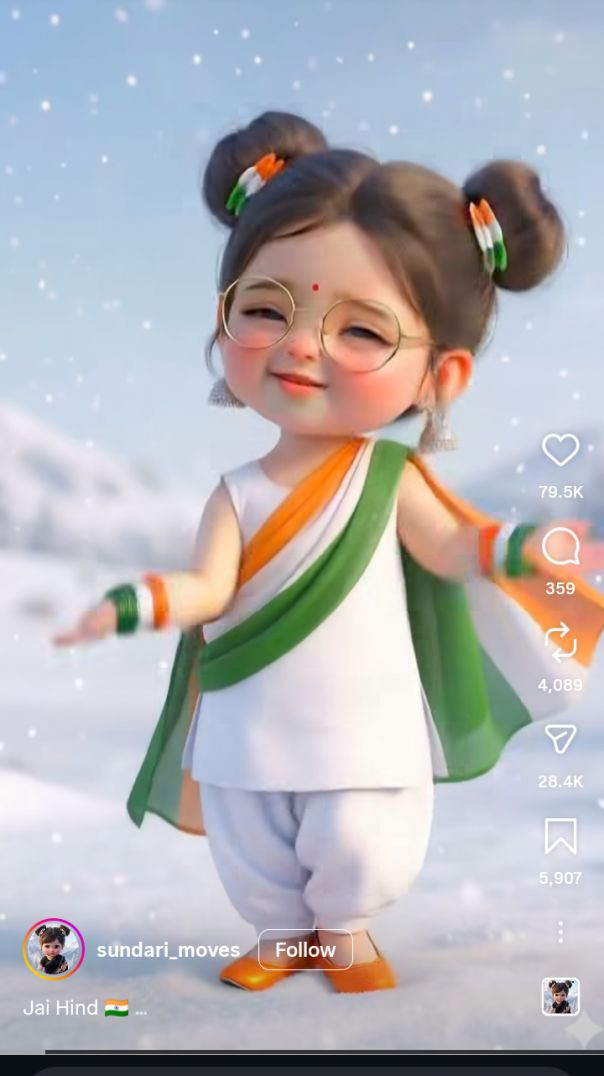Image resolution: width=604 pixels, height=1076 pixels.
Task: Repost this reel
Action: click(x=560, y=642)
